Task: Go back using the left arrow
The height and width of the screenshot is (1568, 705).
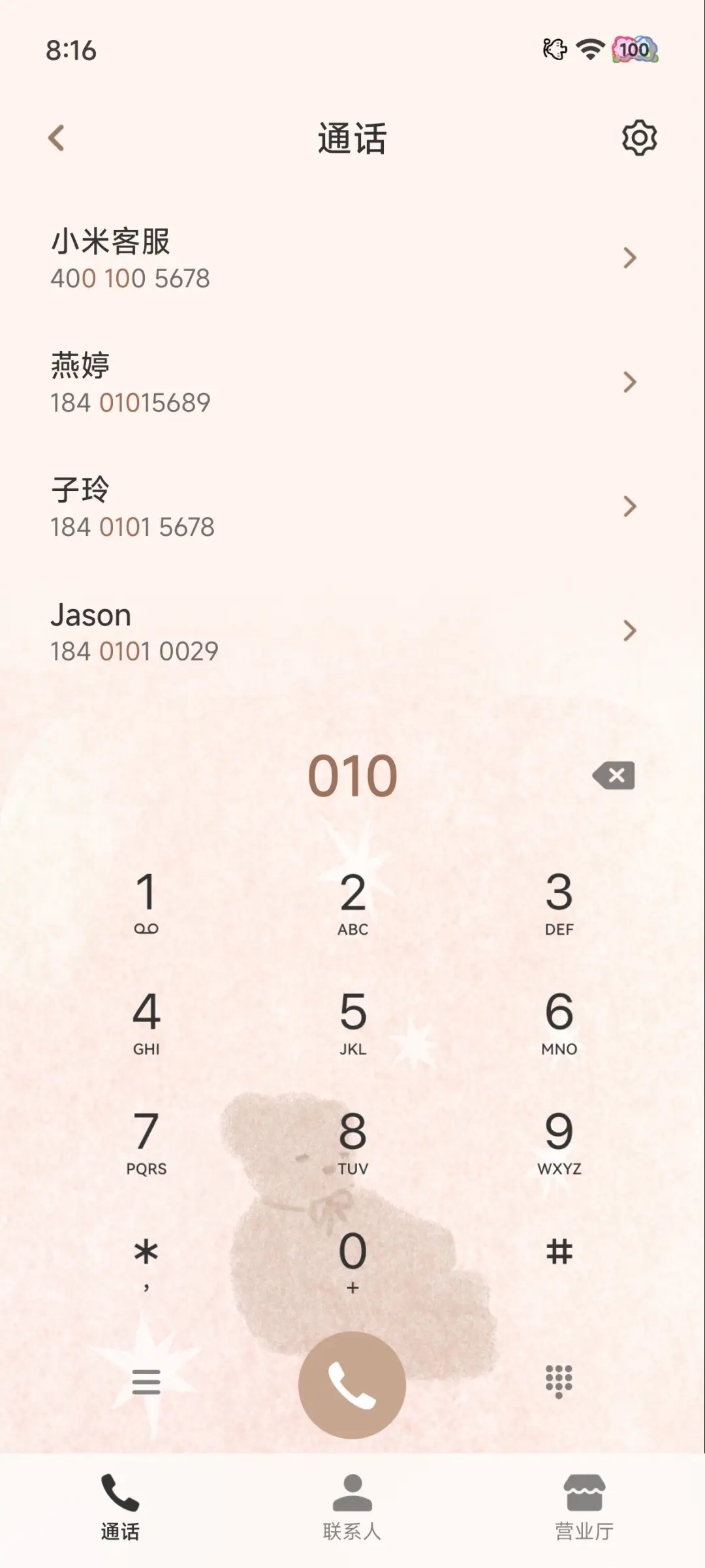Action: point(57,138)
